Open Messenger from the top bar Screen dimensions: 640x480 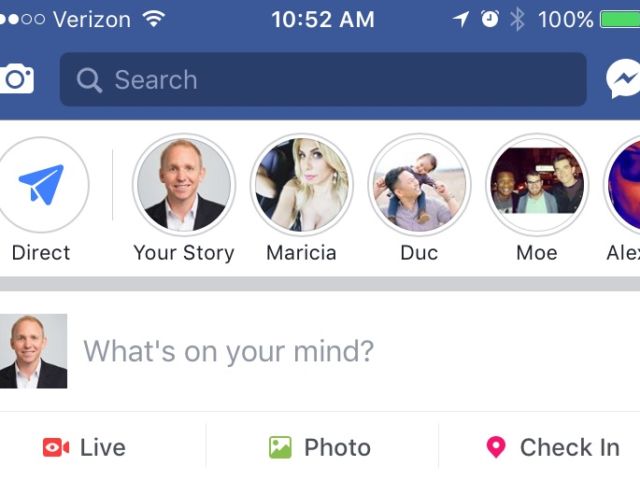tap(624, 80)
